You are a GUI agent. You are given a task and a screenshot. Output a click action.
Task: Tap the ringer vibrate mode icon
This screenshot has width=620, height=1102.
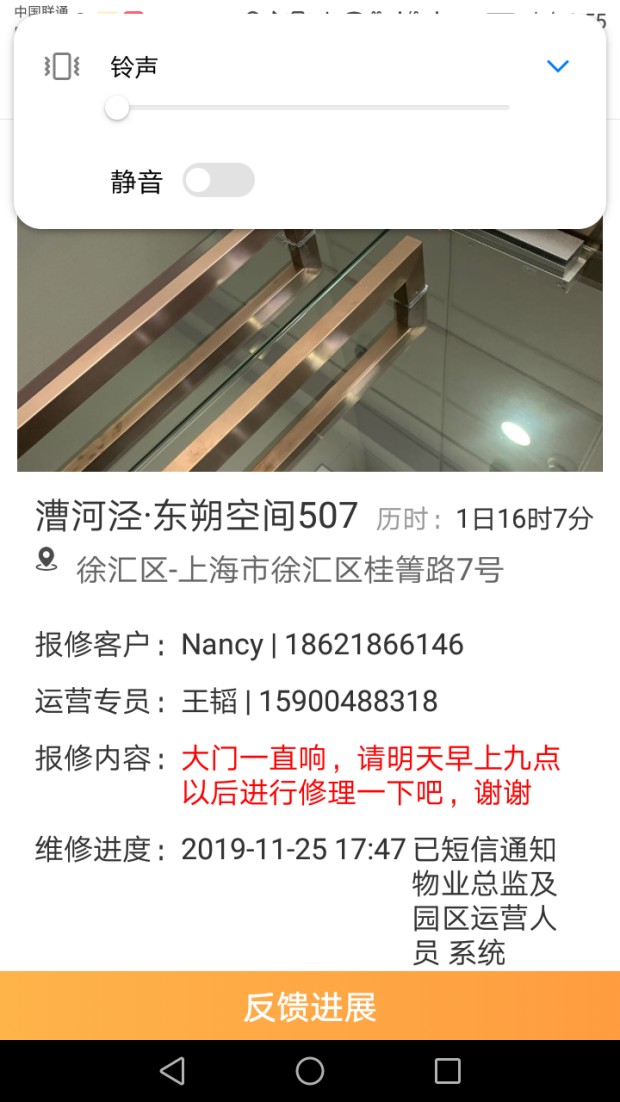62,67
